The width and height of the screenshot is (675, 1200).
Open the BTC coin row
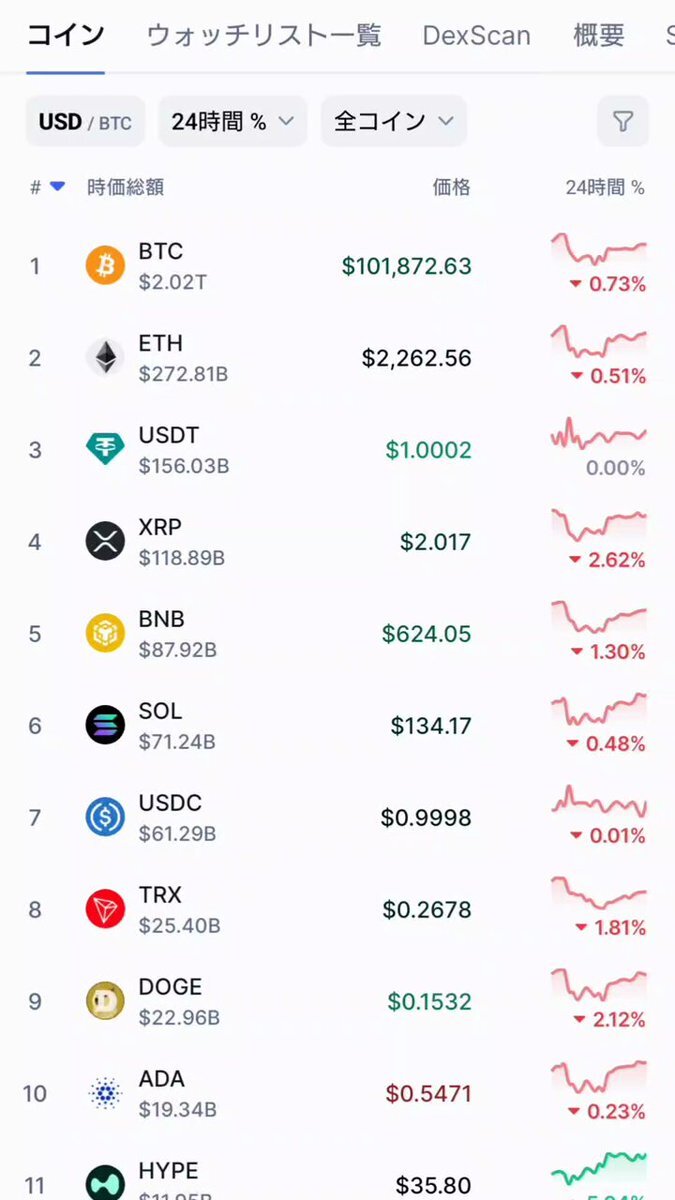coord(337,266)
